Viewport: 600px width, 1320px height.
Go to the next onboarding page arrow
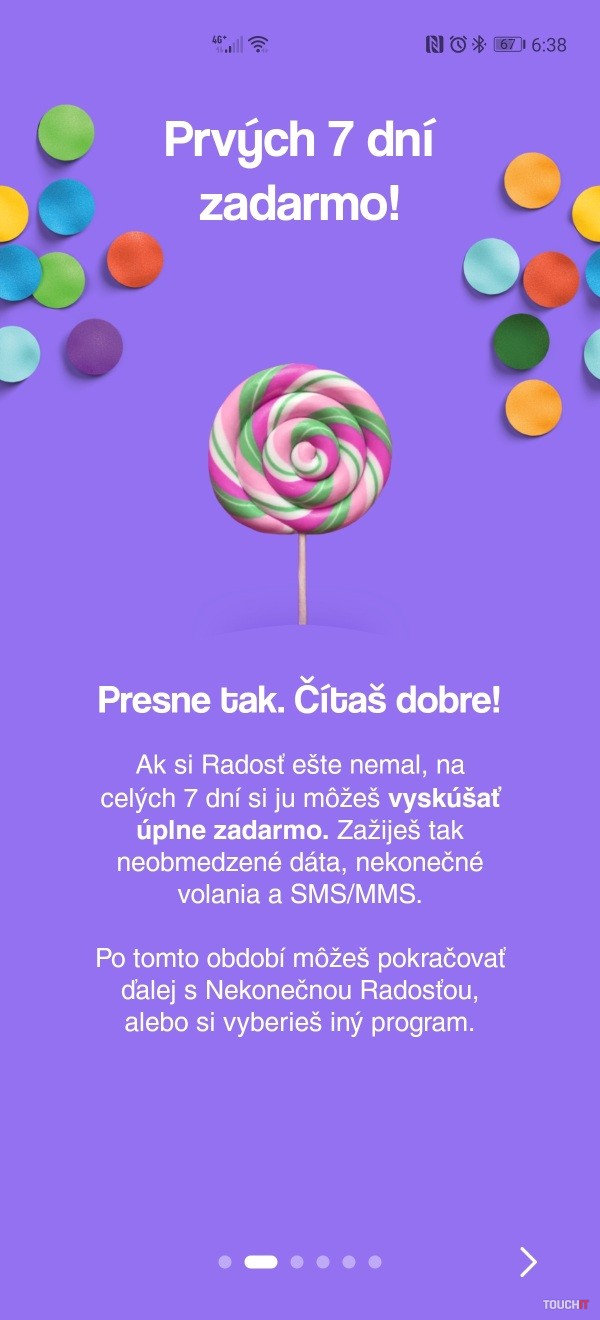(x=528, y=1262)
